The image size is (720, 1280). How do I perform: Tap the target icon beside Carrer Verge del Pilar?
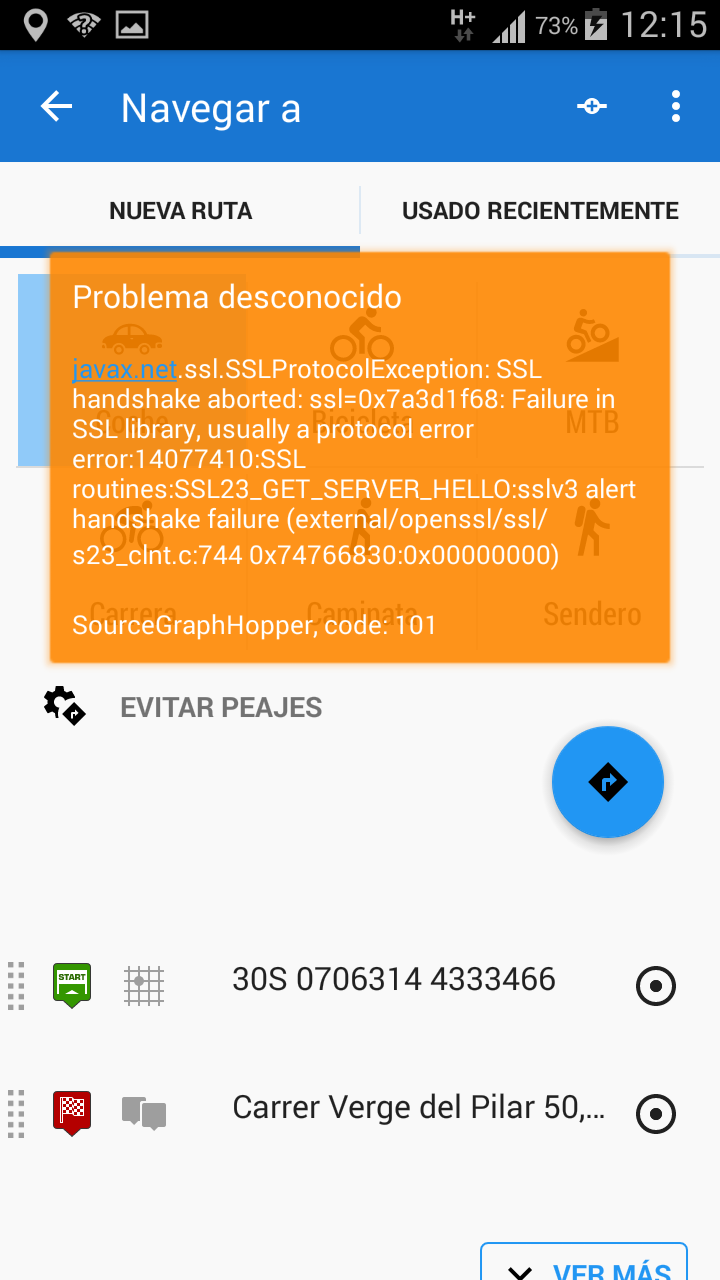[656, 1113]
